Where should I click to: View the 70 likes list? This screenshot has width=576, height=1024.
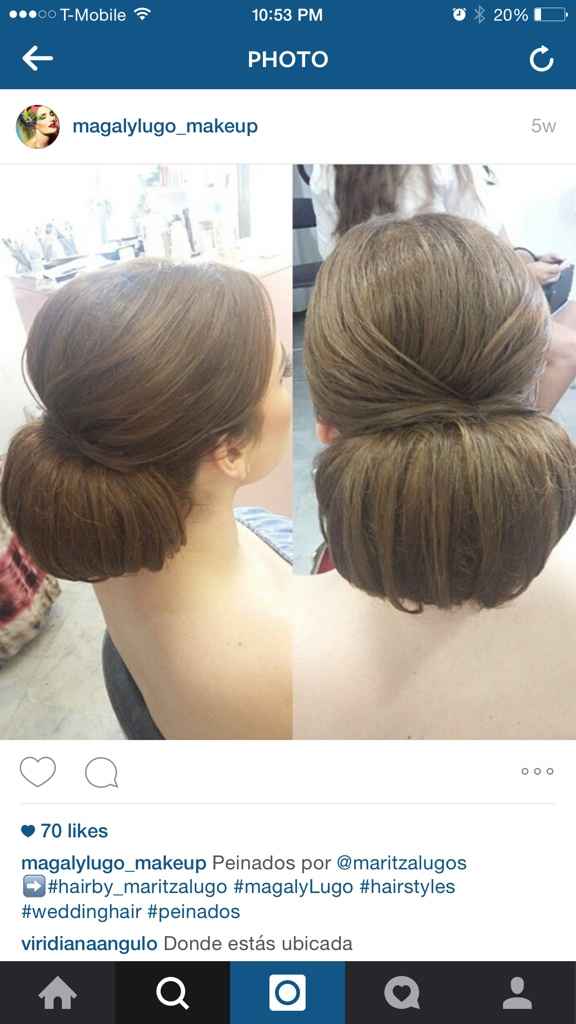pyautogui.click(x=65, y=831)
